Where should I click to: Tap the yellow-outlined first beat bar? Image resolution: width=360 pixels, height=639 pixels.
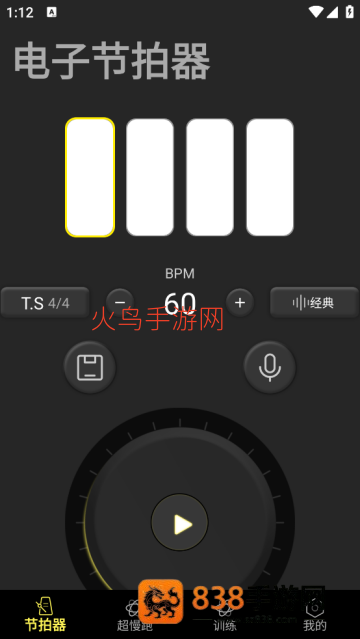point(90,177)
